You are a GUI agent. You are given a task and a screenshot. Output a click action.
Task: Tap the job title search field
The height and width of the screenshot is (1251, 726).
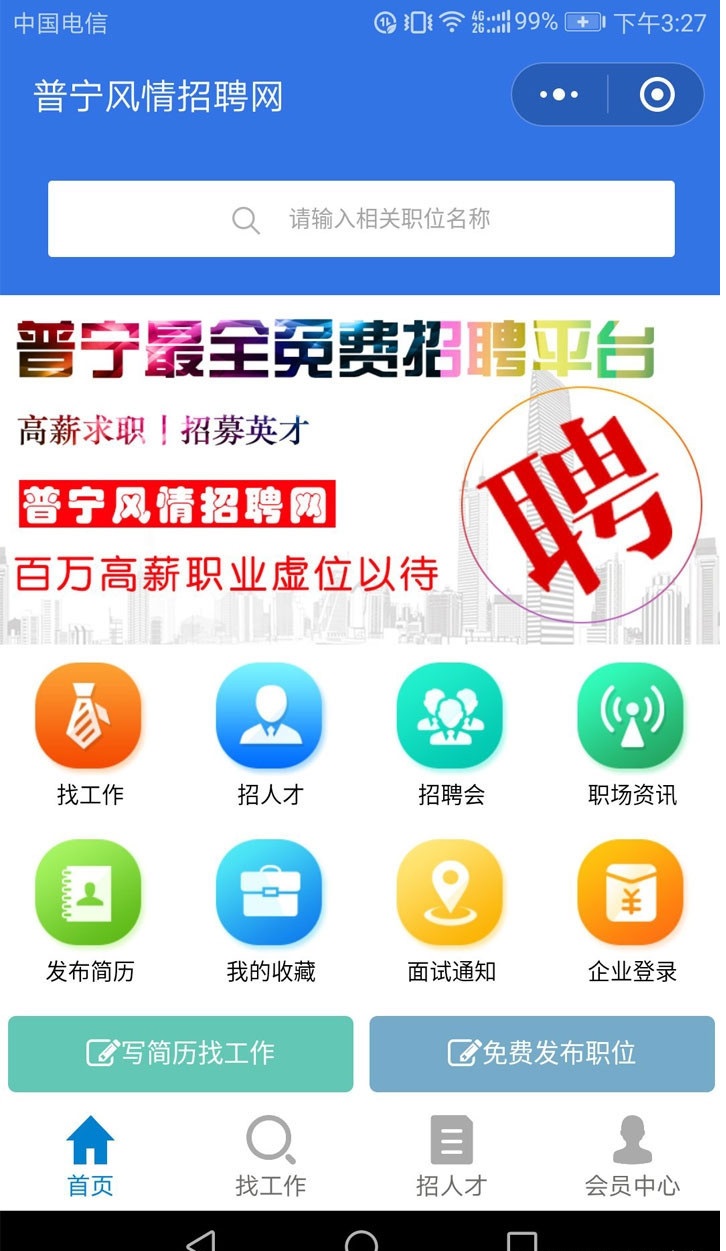click(361, 219)
